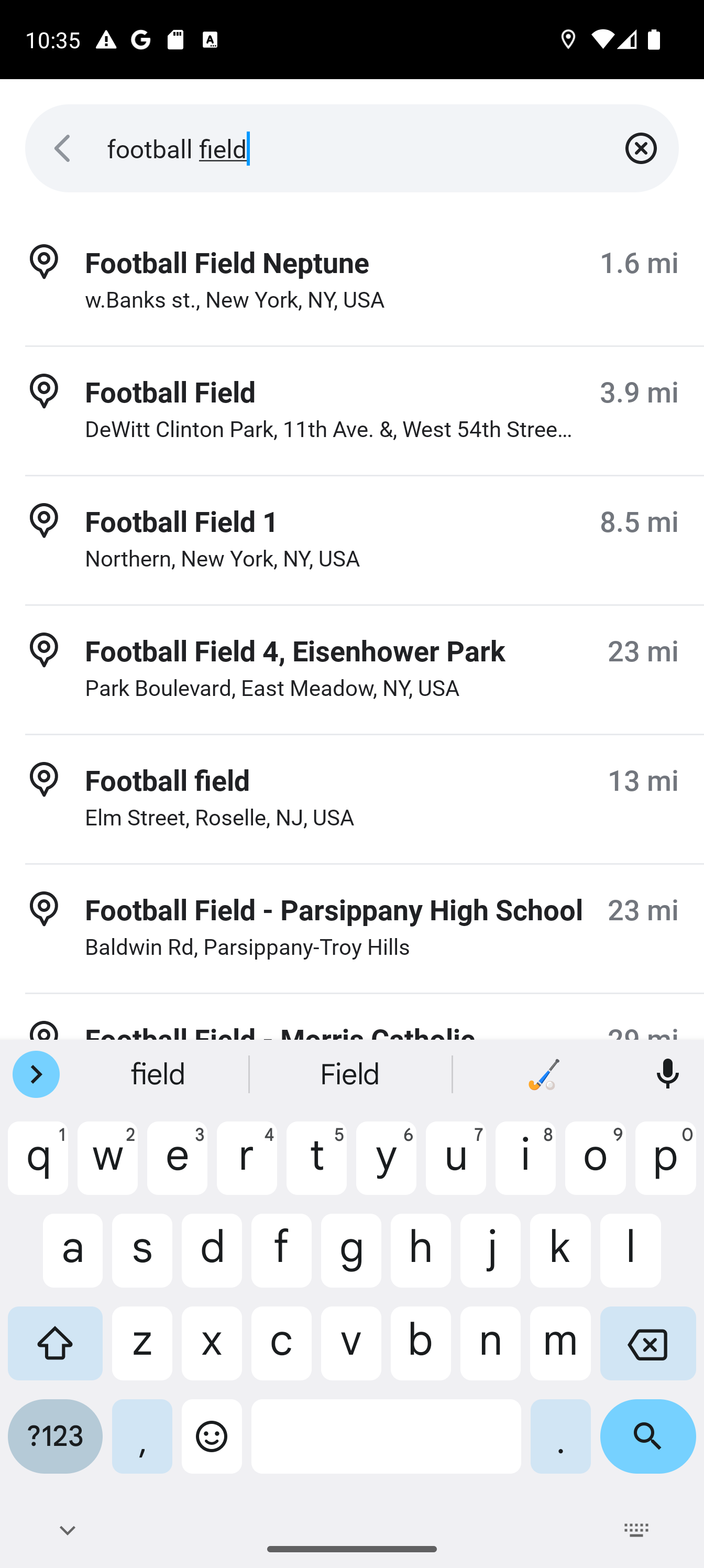Screen dimensions: 704x1568
Task: Start voice input with the microphone
Action: 667,1074
